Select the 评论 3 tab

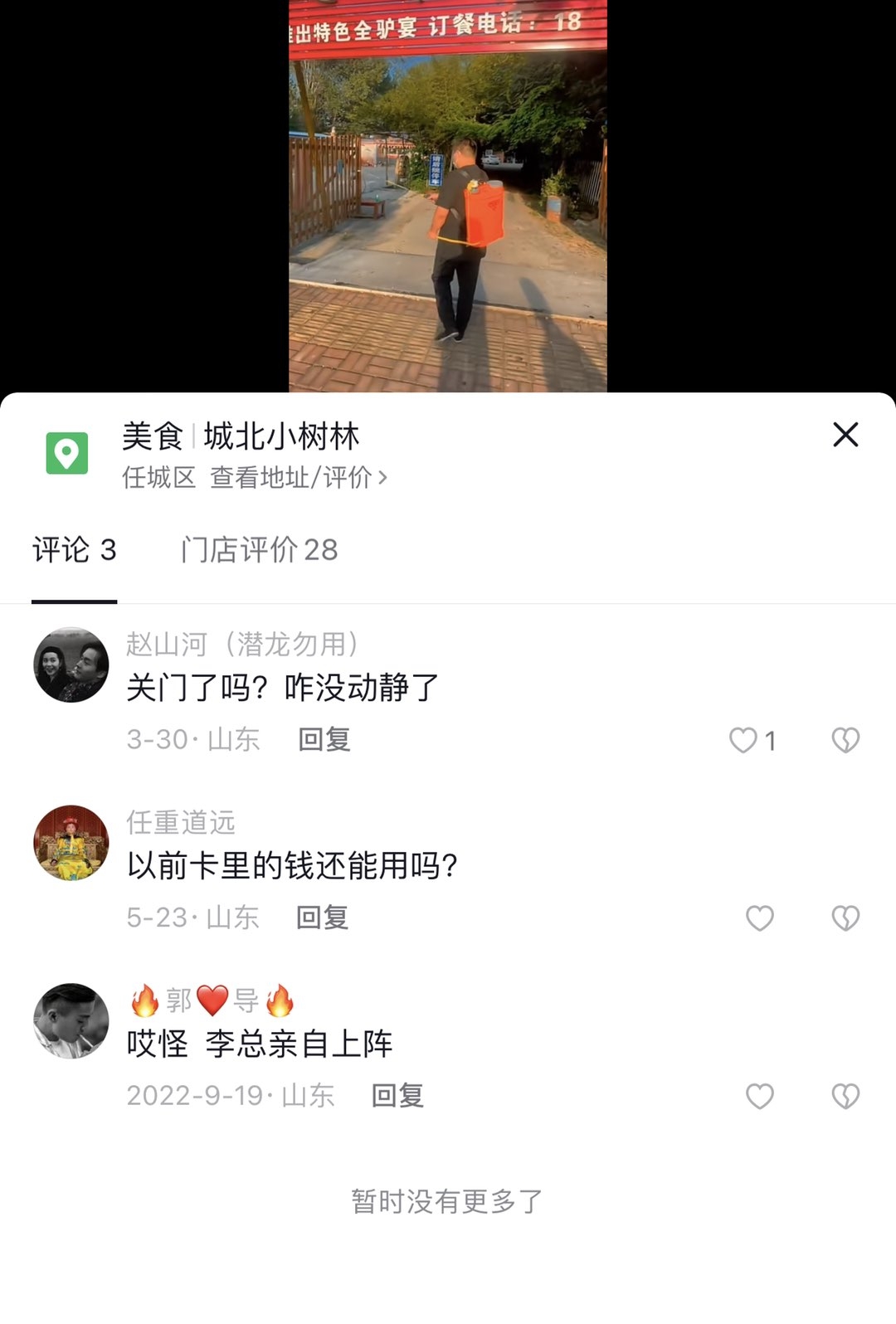[x=75, y=550]
